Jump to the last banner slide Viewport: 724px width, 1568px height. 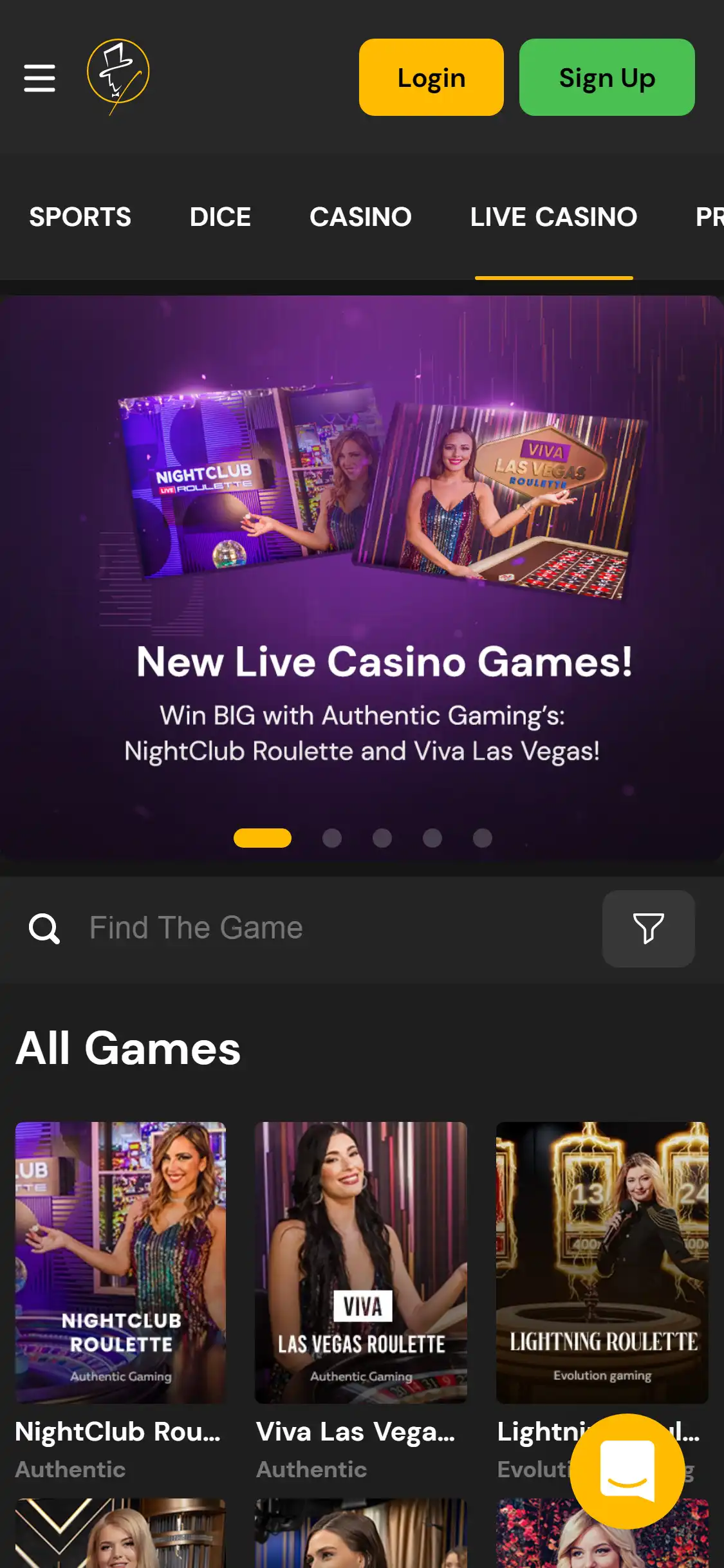[x=483, y=838]
